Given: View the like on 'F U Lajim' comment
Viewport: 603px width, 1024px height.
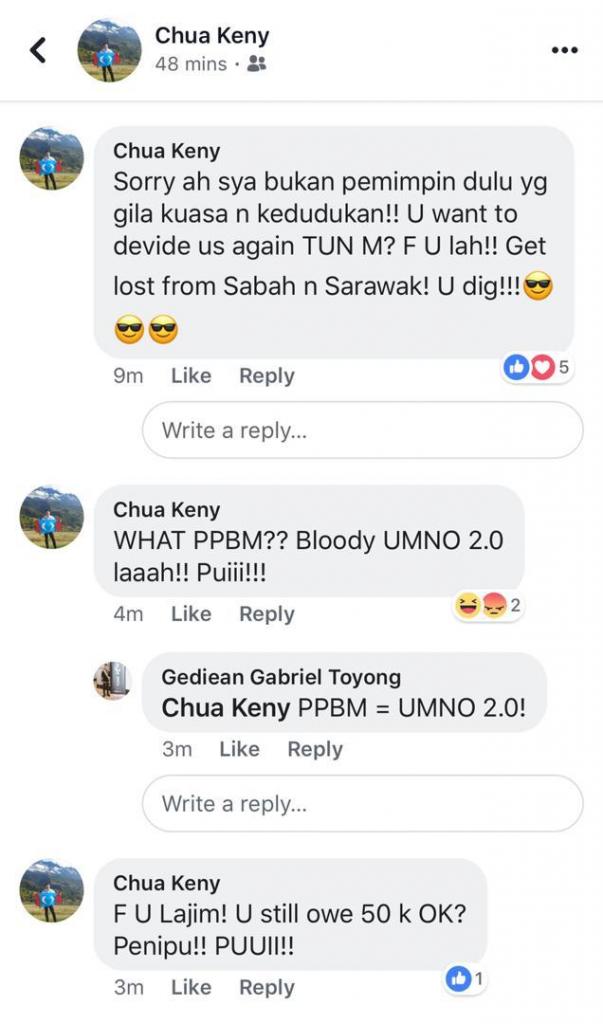Looking at the screenshot, I should tap(465, 980).
